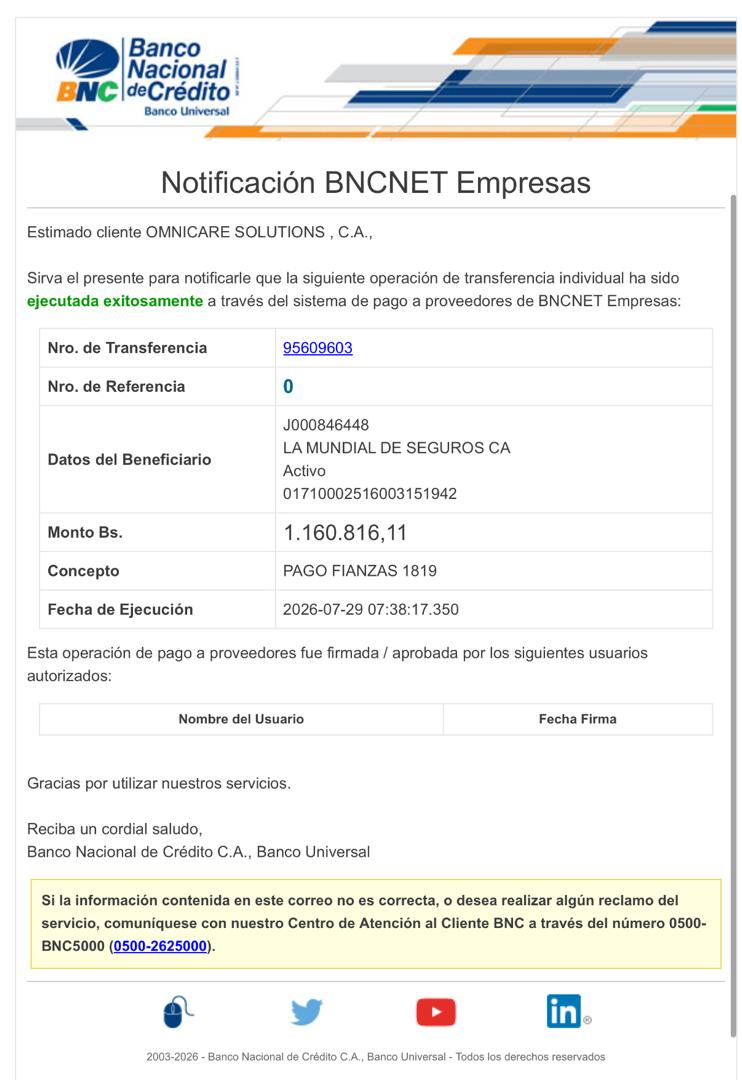Open the bank's YouTube channel
Image resolution: width=742 pixels, height=1080 pixels.
pyautogui.click(x=435, y=1012)
